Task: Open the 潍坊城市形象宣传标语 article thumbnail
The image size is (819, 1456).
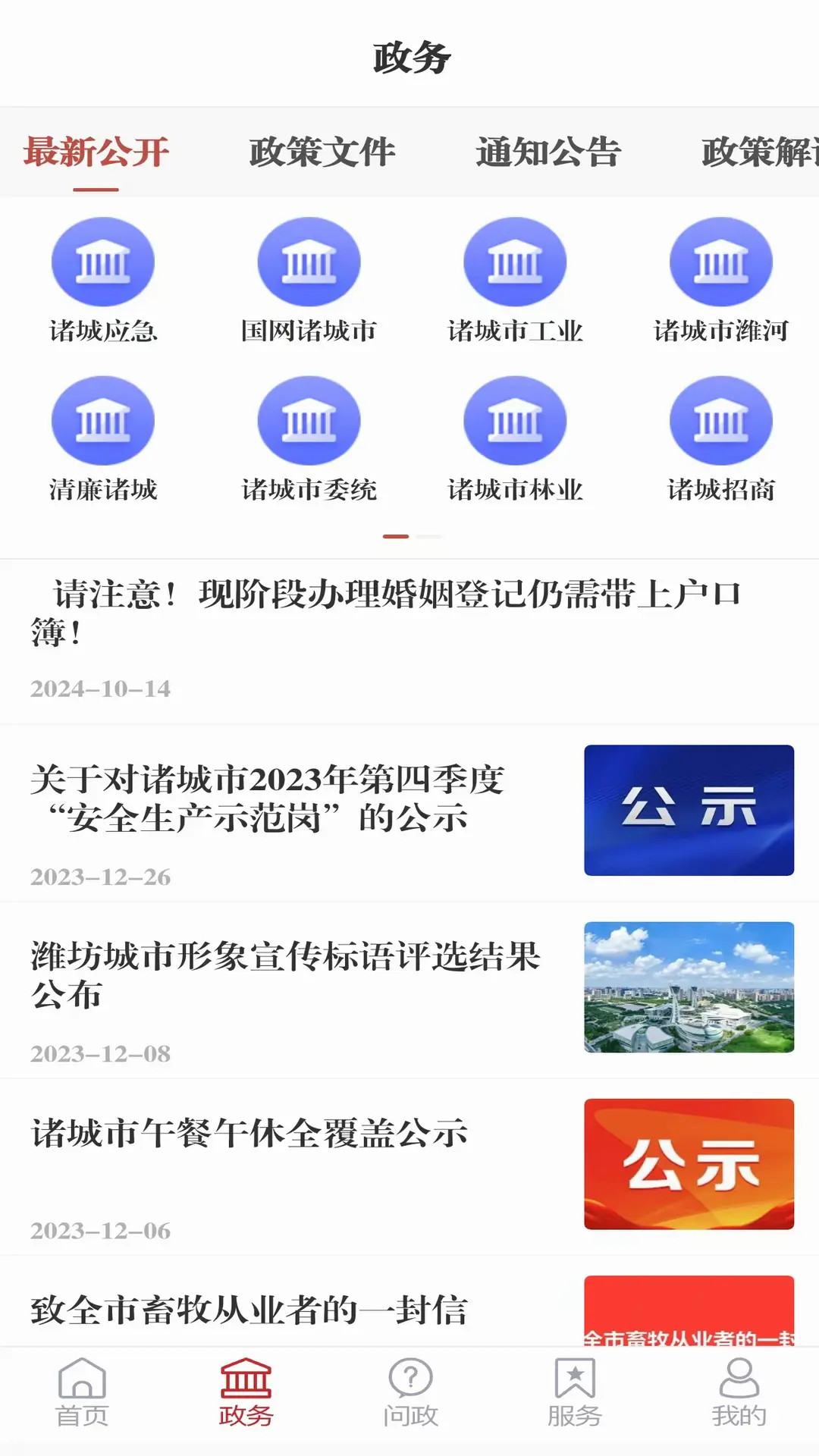Action: (689, 986)
